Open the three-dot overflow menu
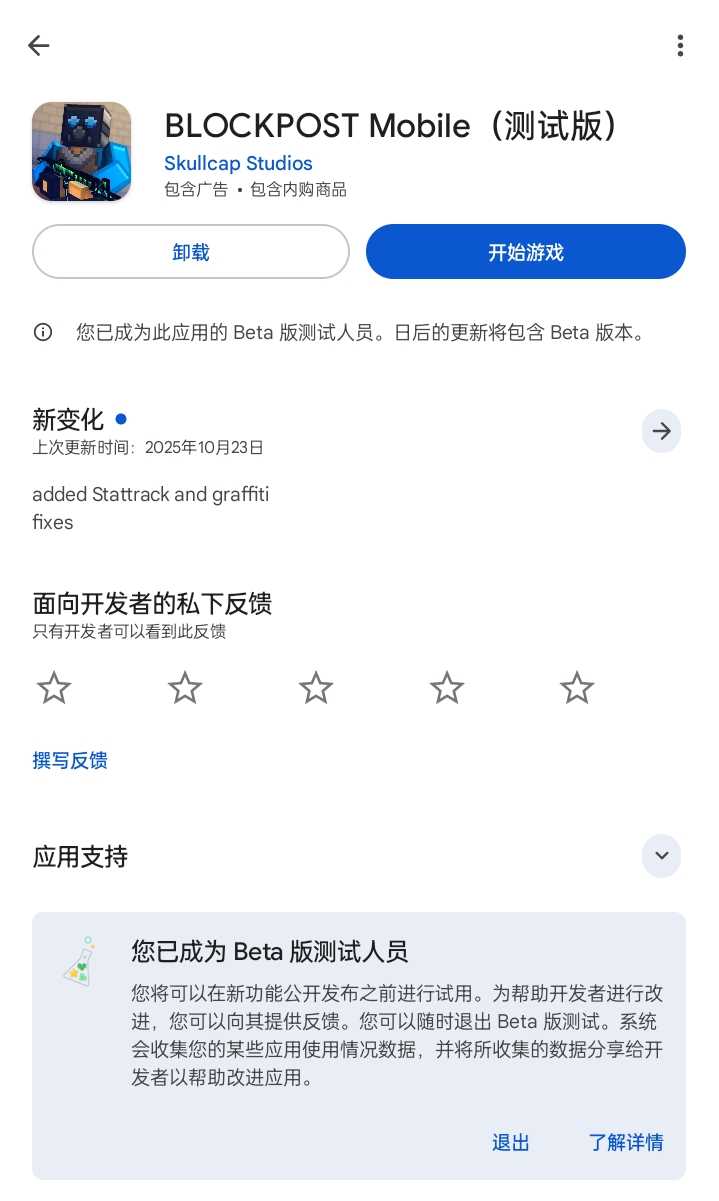Screen dimensions: 719x1201 (680, 45)
